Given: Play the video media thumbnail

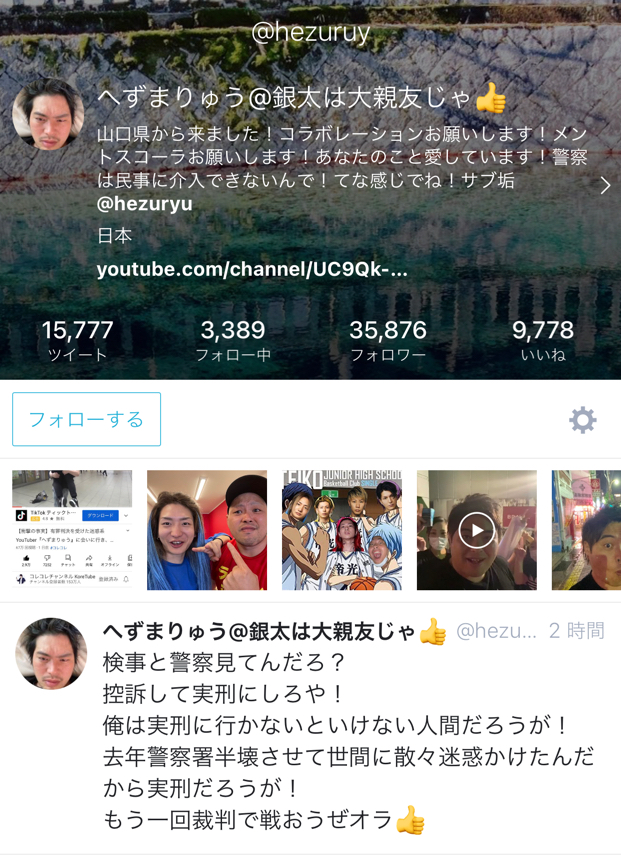Looking at the screenshot, I should pyautogui.click(x=476, y=530).
